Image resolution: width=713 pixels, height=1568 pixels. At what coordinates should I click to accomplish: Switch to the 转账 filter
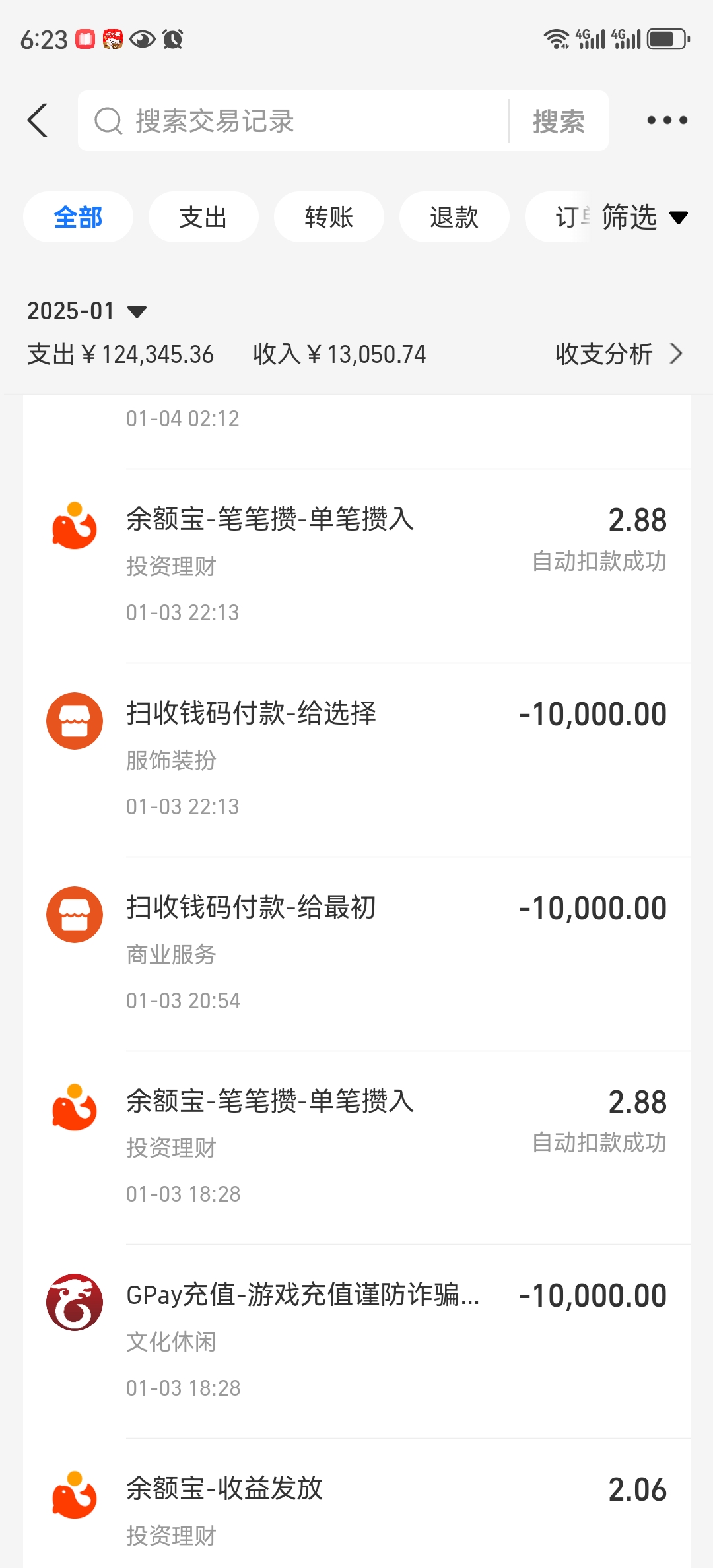click(329, 217)
